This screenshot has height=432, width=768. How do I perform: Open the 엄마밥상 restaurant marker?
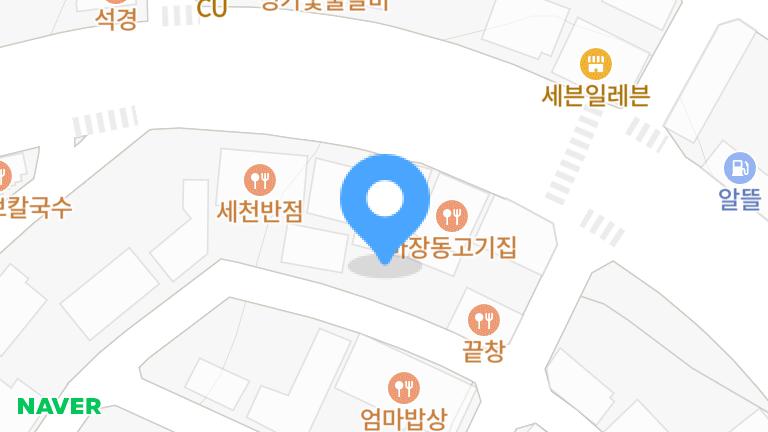(x=404, y=386)
